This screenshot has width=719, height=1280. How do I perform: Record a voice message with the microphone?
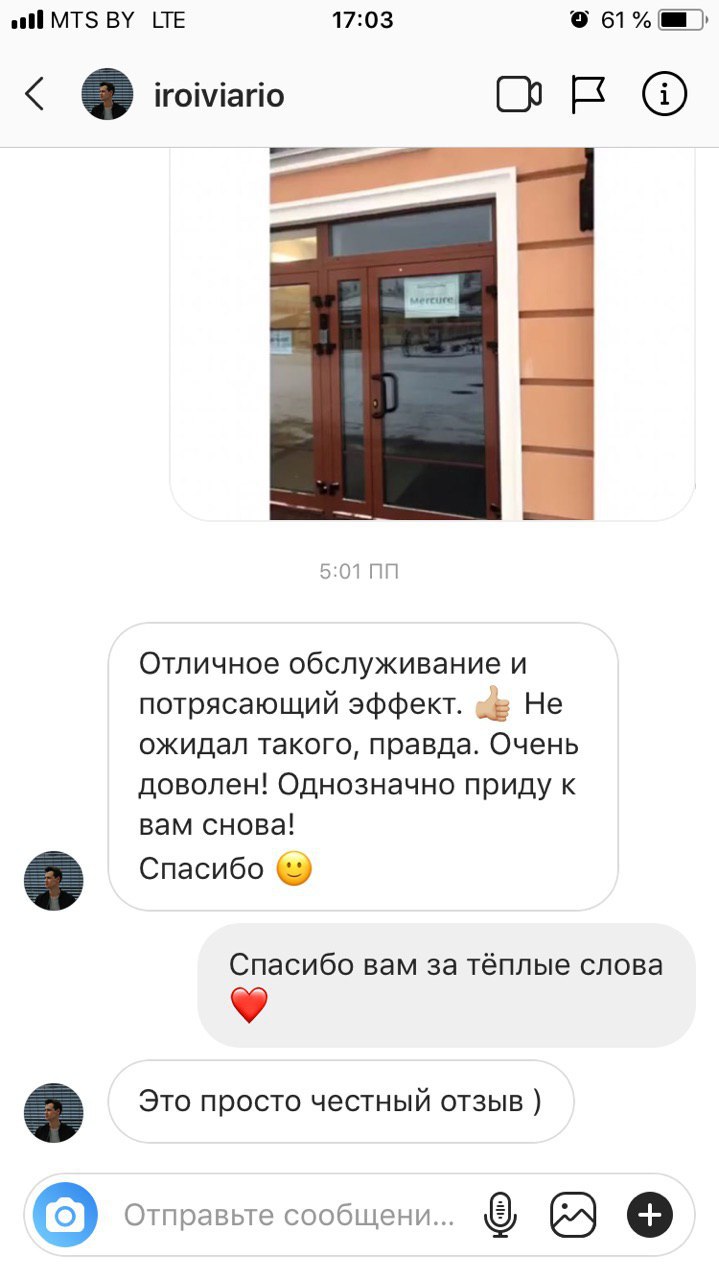point(500,1215)
